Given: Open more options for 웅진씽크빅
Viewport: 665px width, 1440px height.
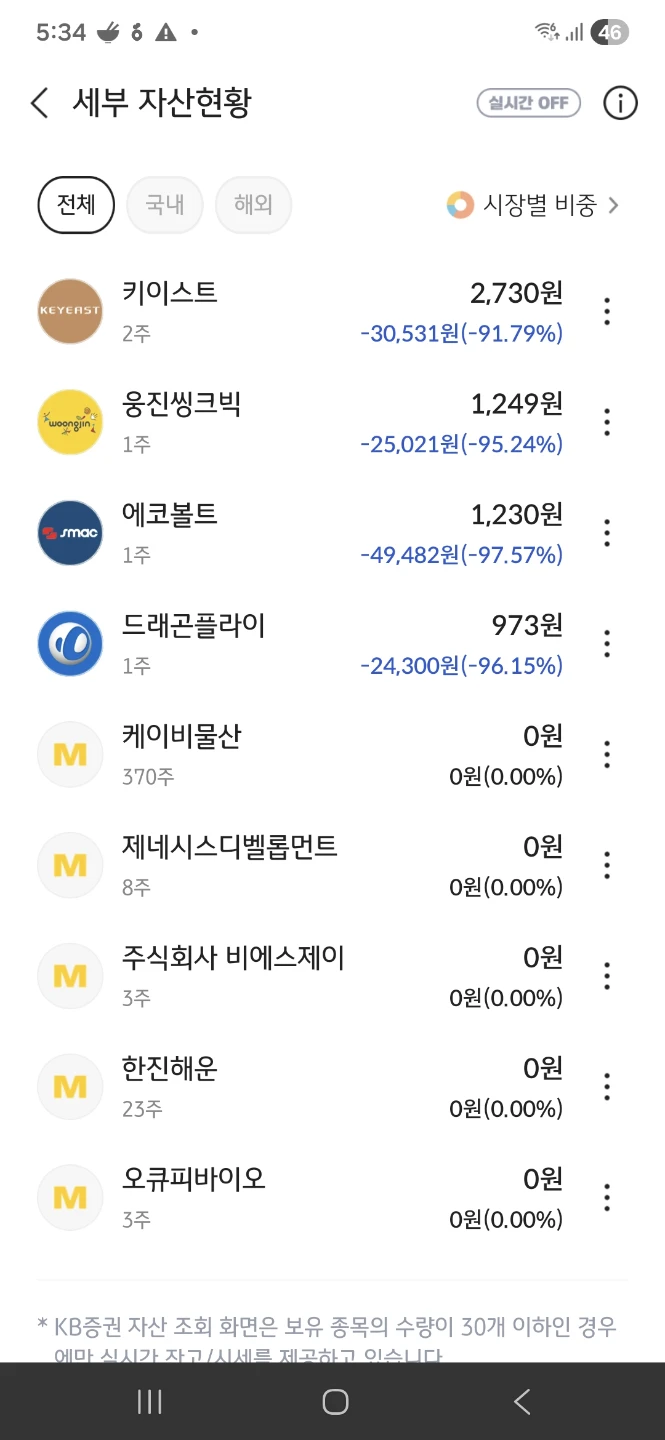Looking at the screenshot, I should [607, 423].
